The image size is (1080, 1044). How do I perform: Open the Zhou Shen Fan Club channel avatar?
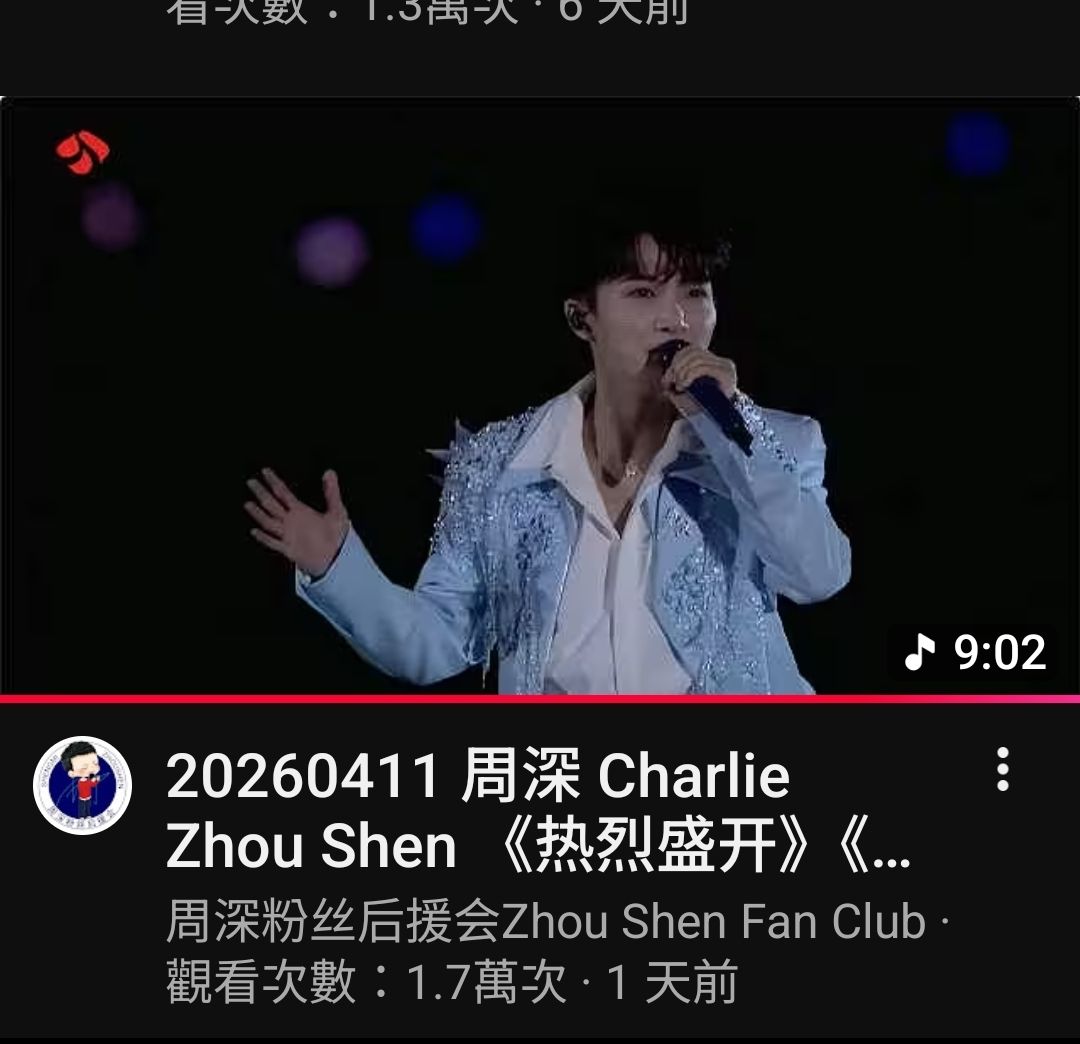point(83,786)
